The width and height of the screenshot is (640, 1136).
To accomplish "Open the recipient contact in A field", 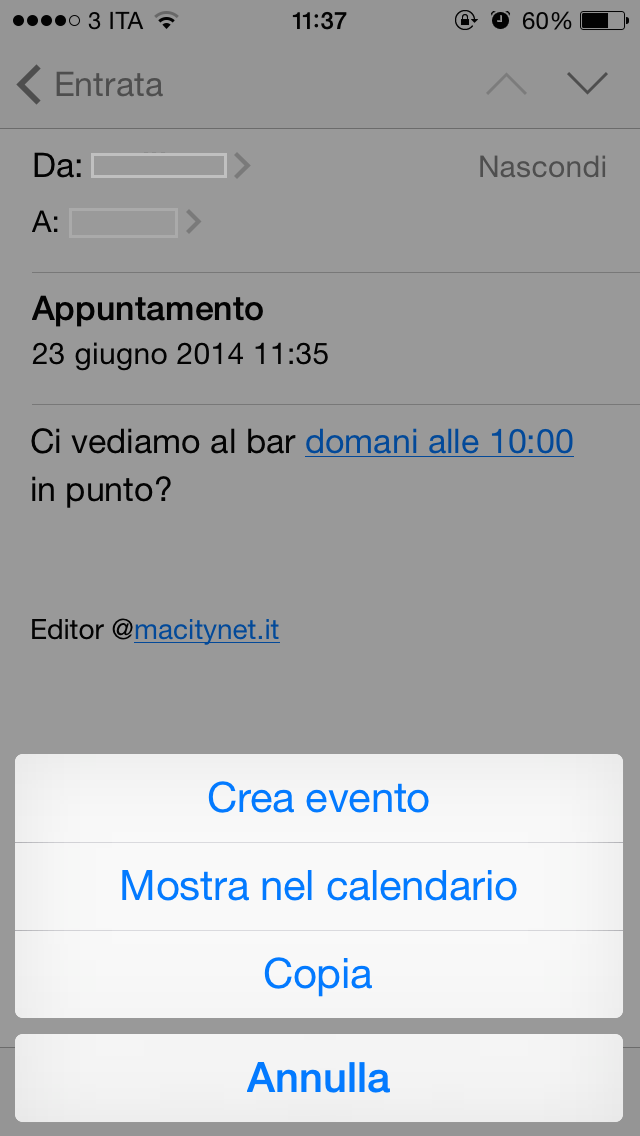I will [124, 222].
